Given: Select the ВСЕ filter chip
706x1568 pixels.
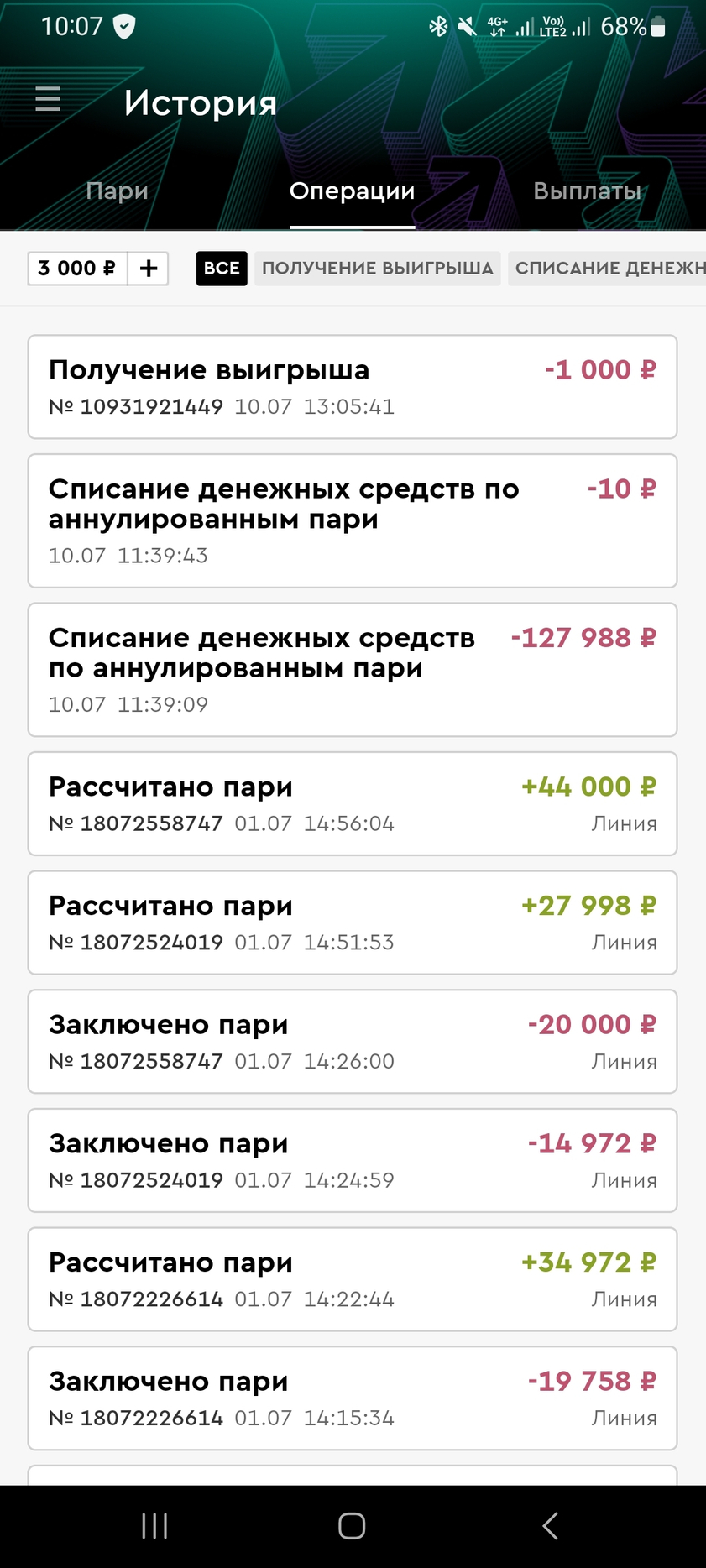Looking at the screenshot, I should [222, 269].
